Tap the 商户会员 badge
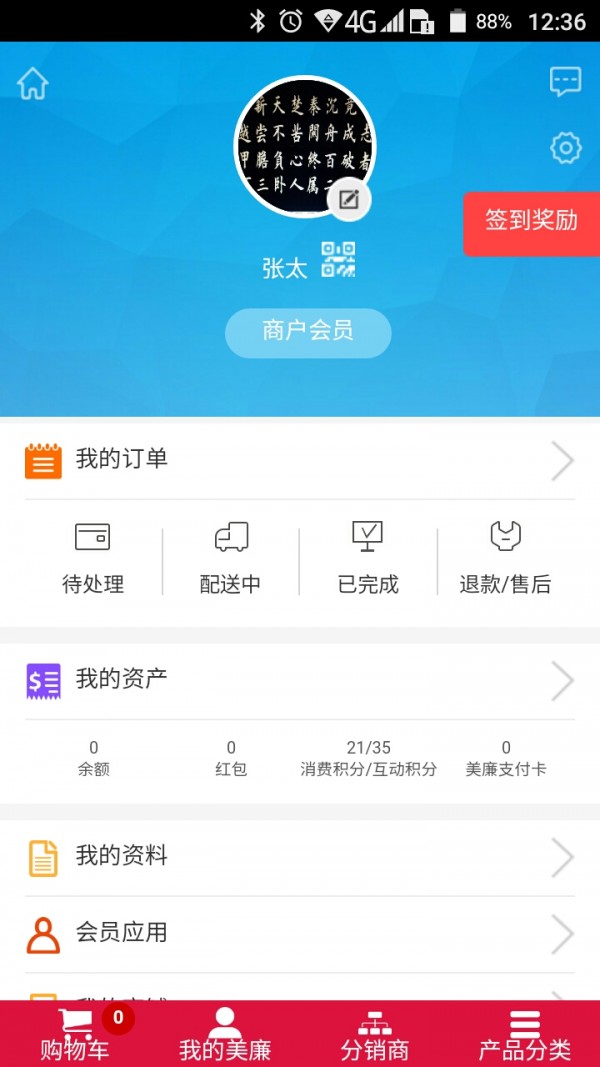Image resolution: width=600 pixels, height=1067 pixels. (308, 332)
